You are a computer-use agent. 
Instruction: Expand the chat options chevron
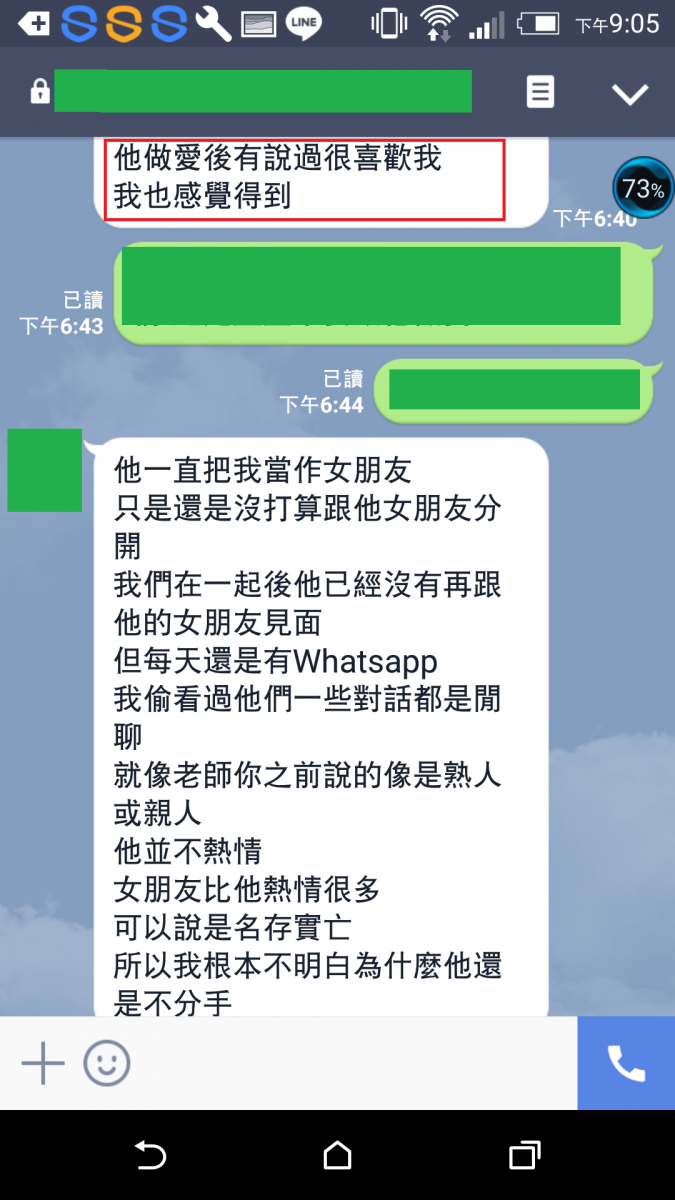pos(630,94)
